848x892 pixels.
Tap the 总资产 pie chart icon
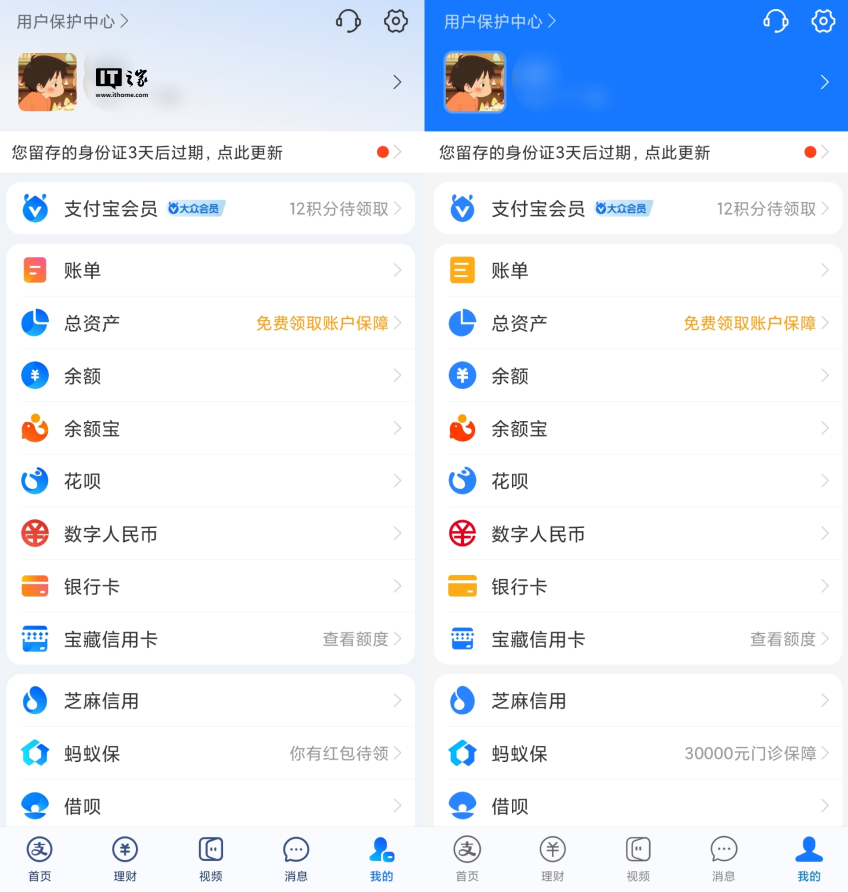pos(34,323)
